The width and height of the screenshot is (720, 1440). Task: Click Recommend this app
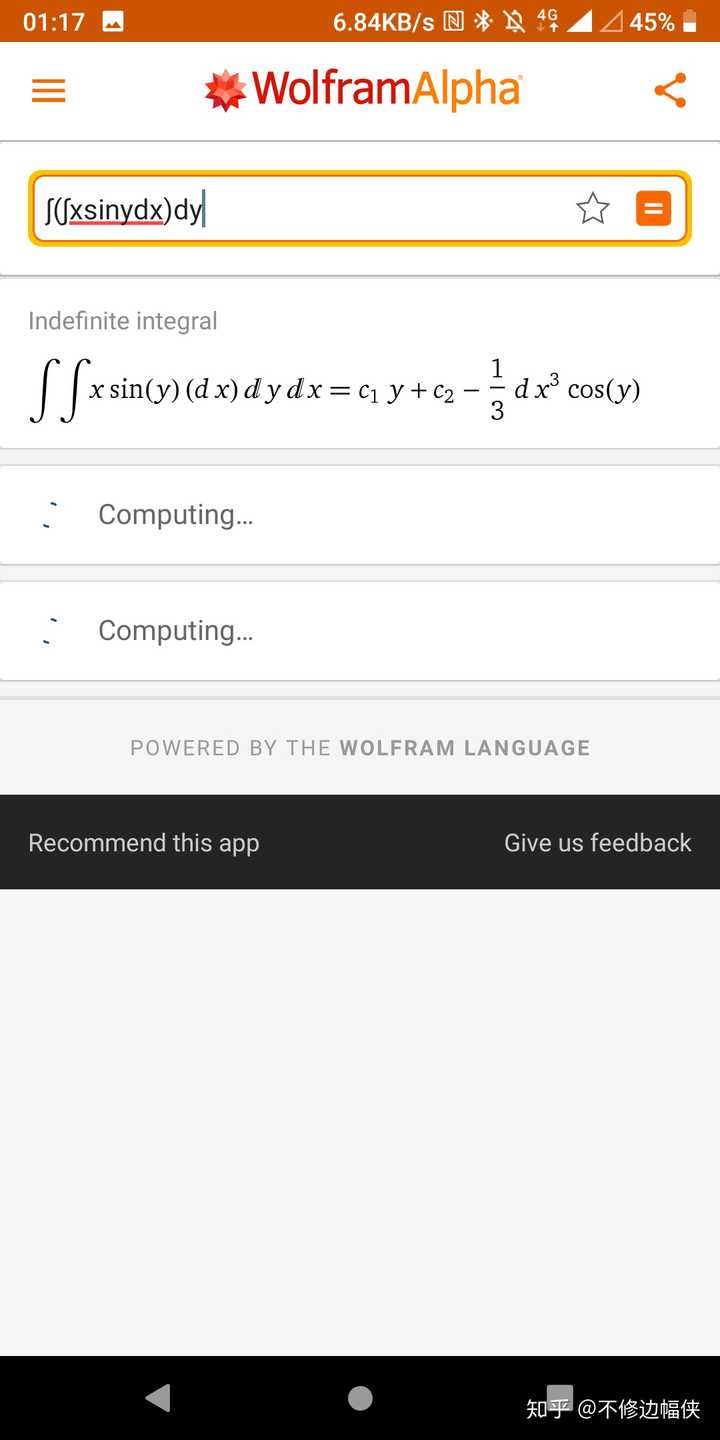coord(143,842)
